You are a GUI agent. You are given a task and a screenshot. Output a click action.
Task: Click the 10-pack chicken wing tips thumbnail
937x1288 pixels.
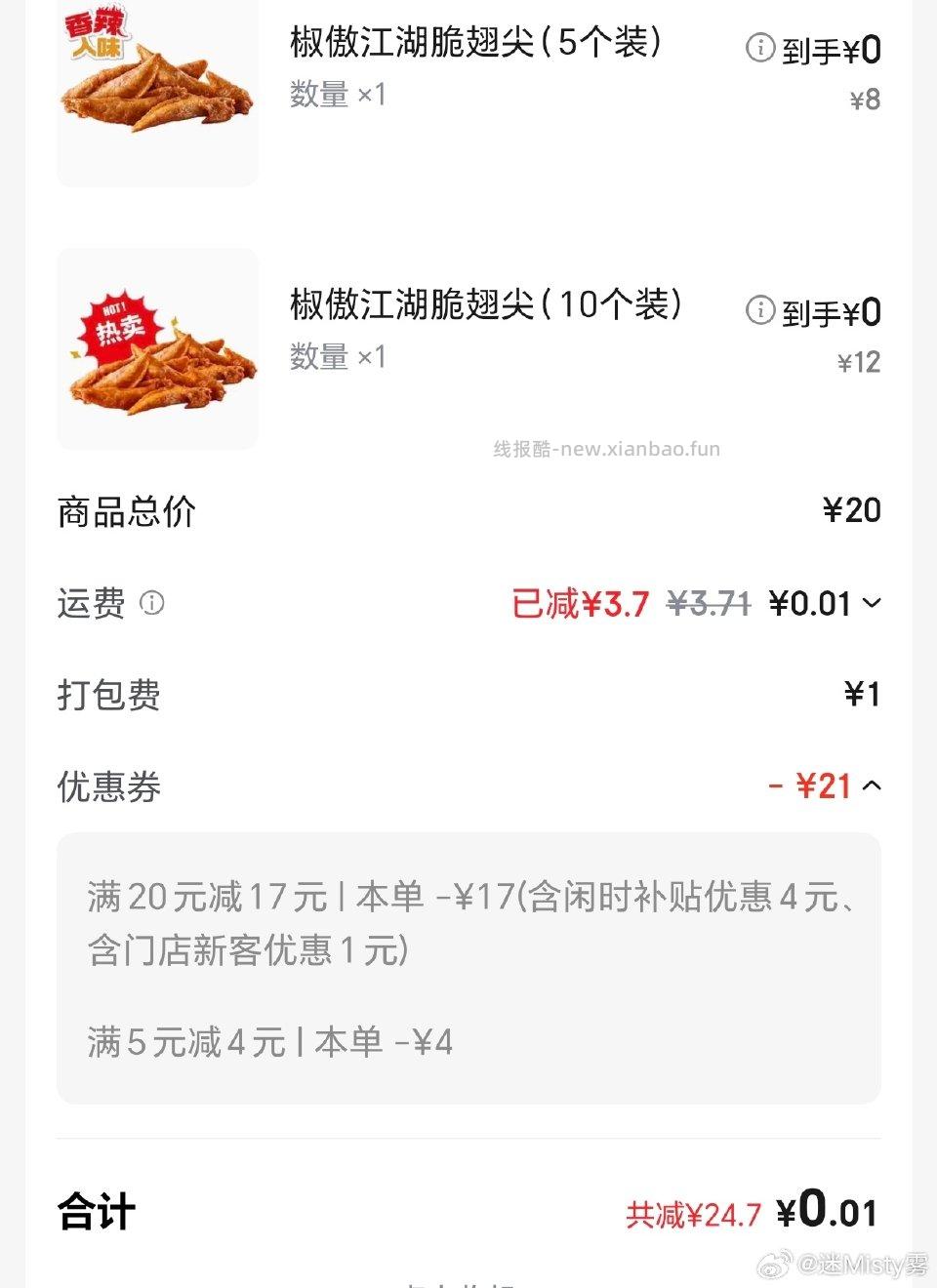tap(157, 349)
